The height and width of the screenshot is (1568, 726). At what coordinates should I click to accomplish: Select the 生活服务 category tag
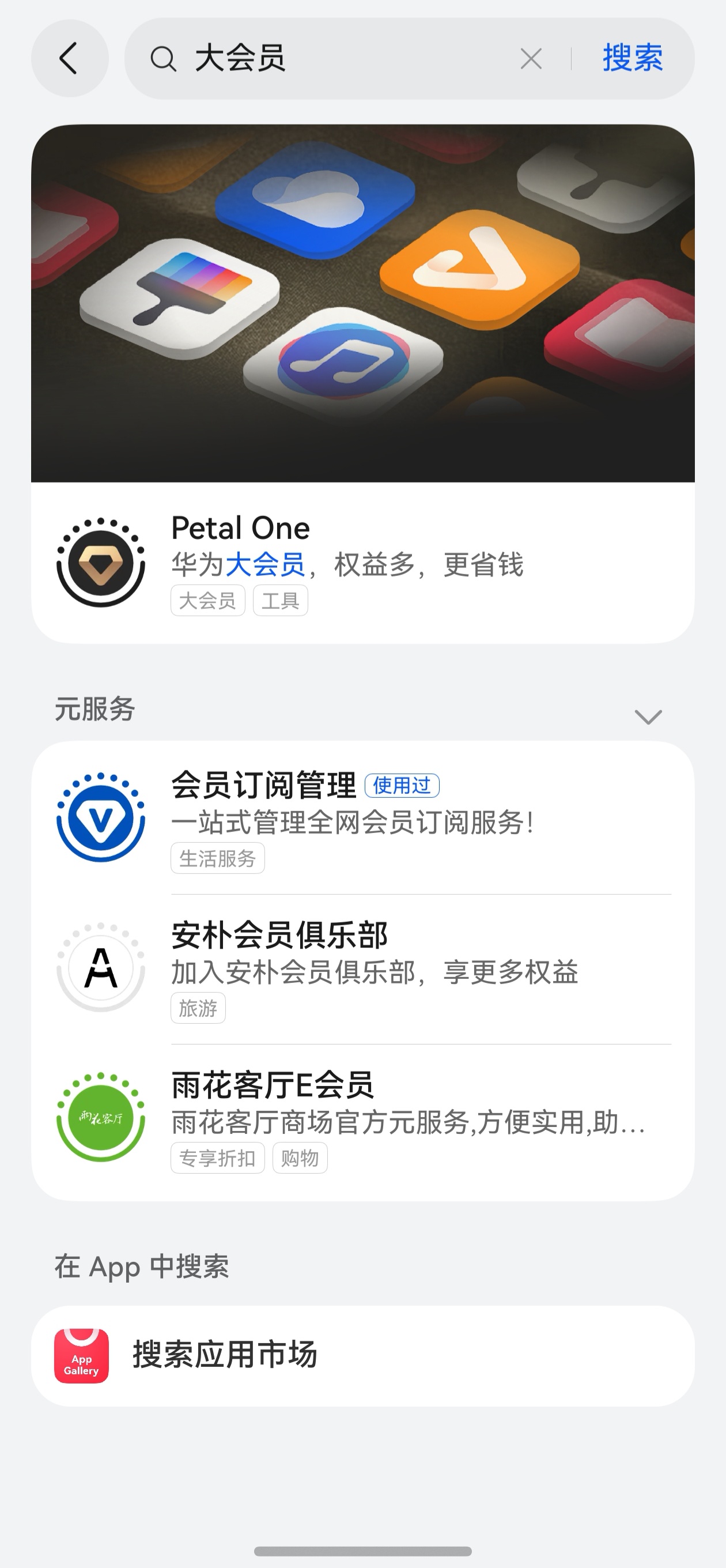(218, 858)
